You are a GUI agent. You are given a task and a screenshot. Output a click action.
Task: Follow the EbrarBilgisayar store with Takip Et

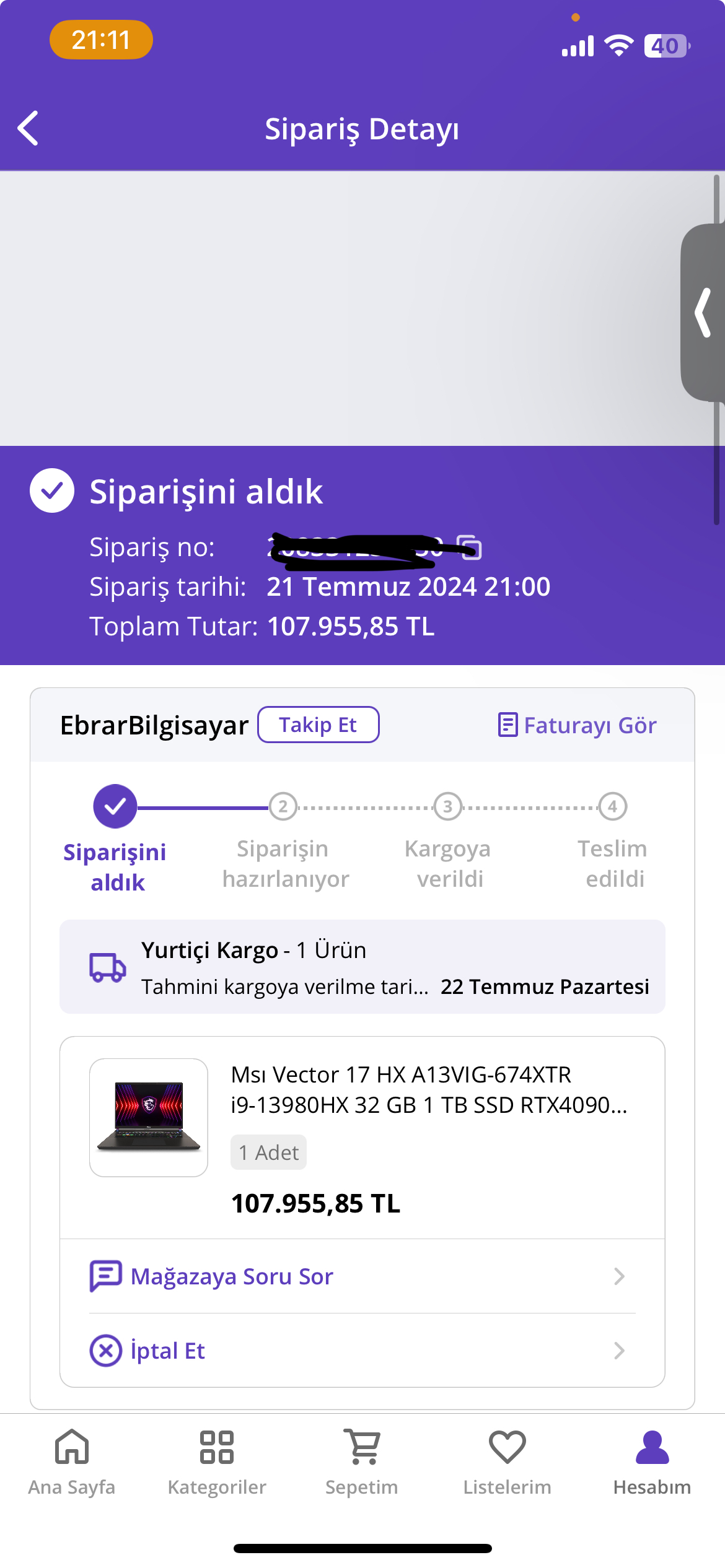(318, 725)
